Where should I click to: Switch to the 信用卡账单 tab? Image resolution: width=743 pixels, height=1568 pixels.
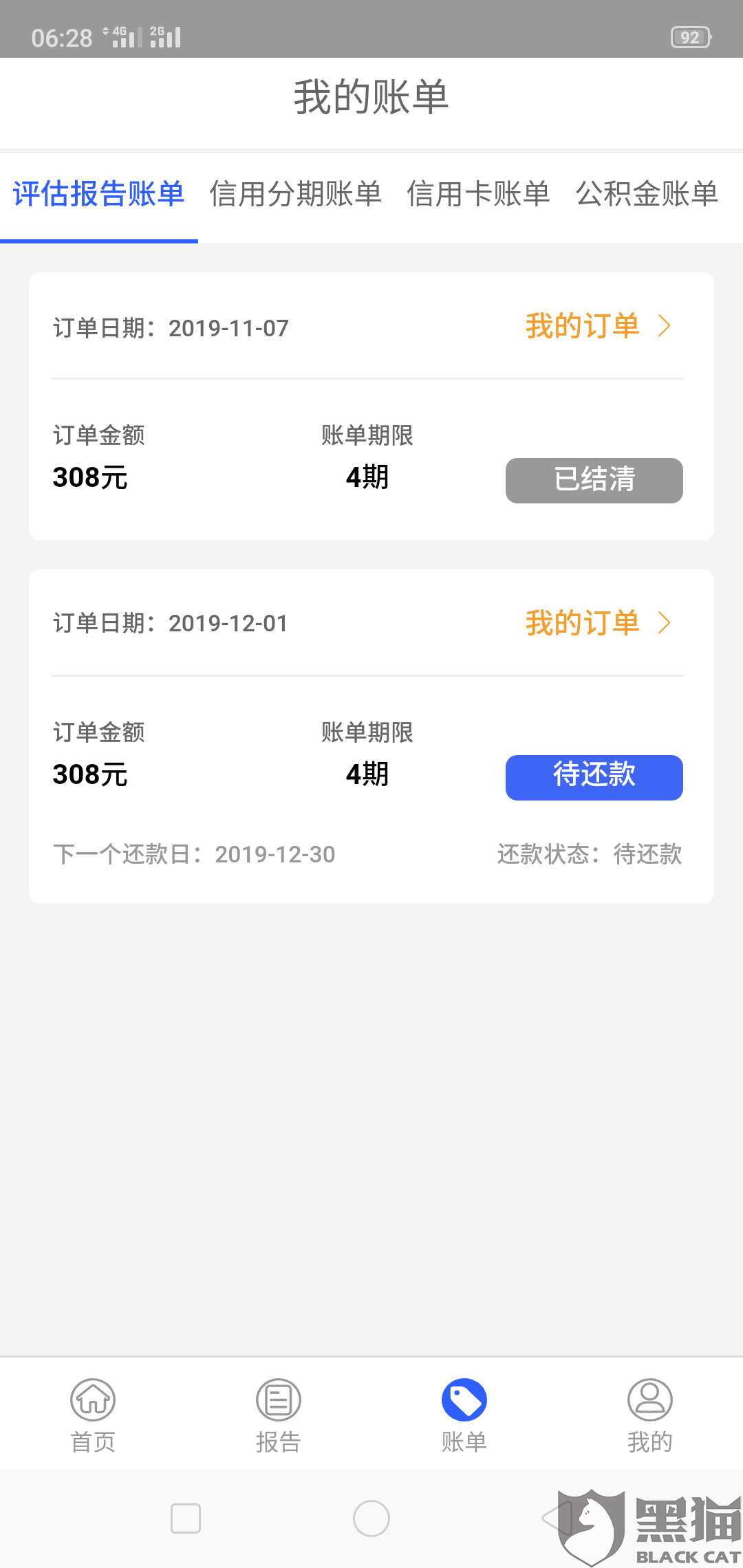point(478,194)
